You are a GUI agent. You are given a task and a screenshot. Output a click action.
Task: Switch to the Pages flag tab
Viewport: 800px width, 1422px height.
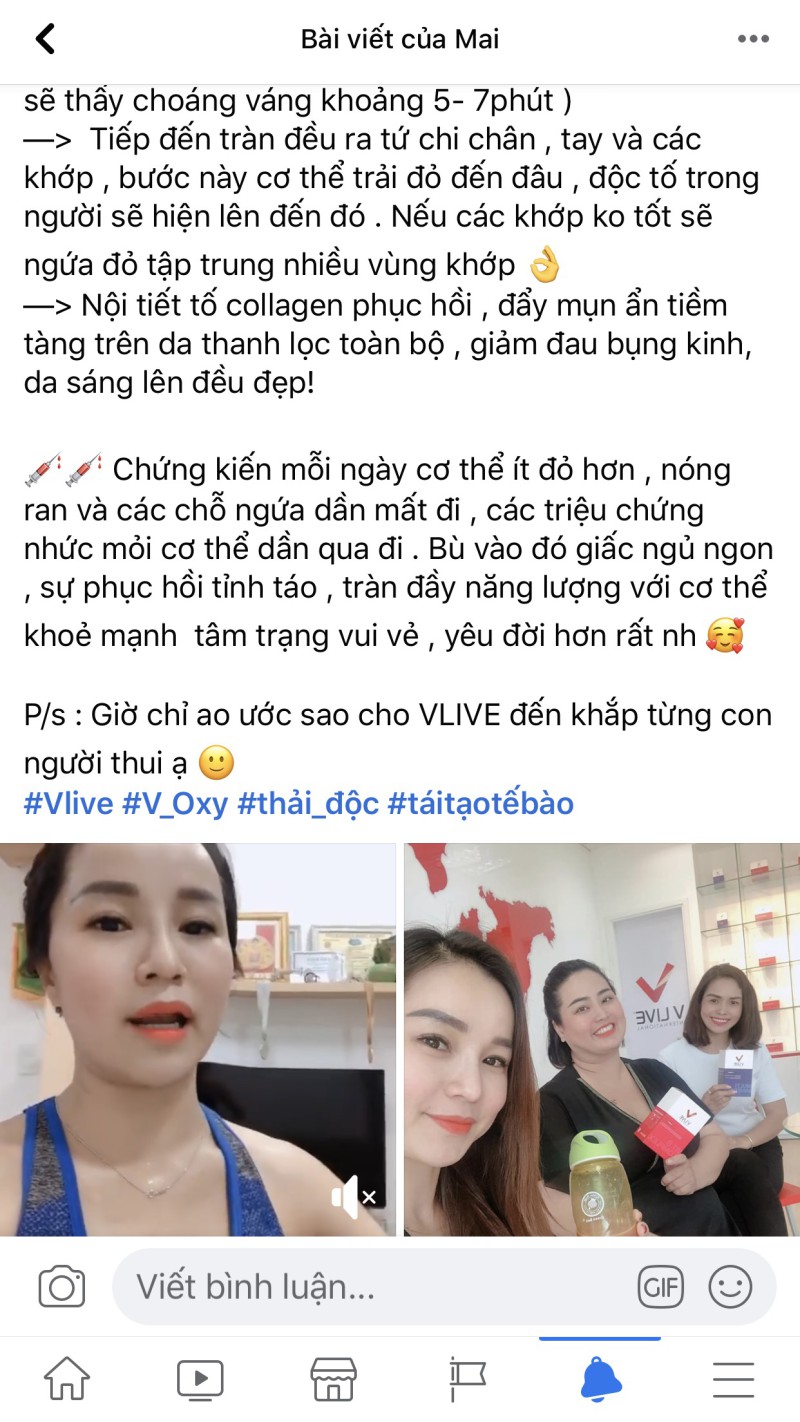click(467, 1380)
